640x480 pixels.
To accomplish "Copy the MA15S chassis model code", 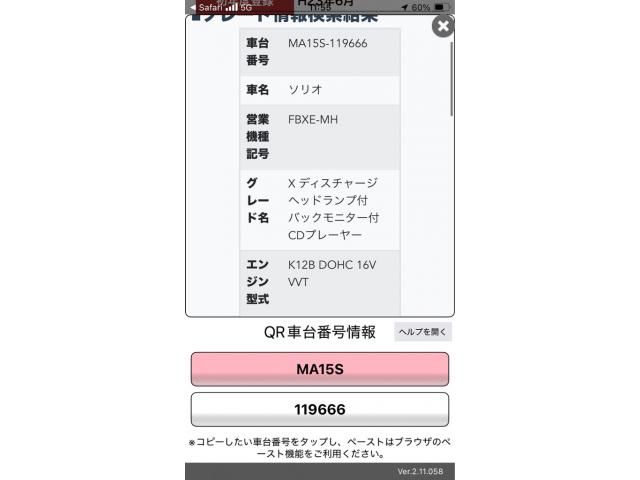I will tap(319, 369).
